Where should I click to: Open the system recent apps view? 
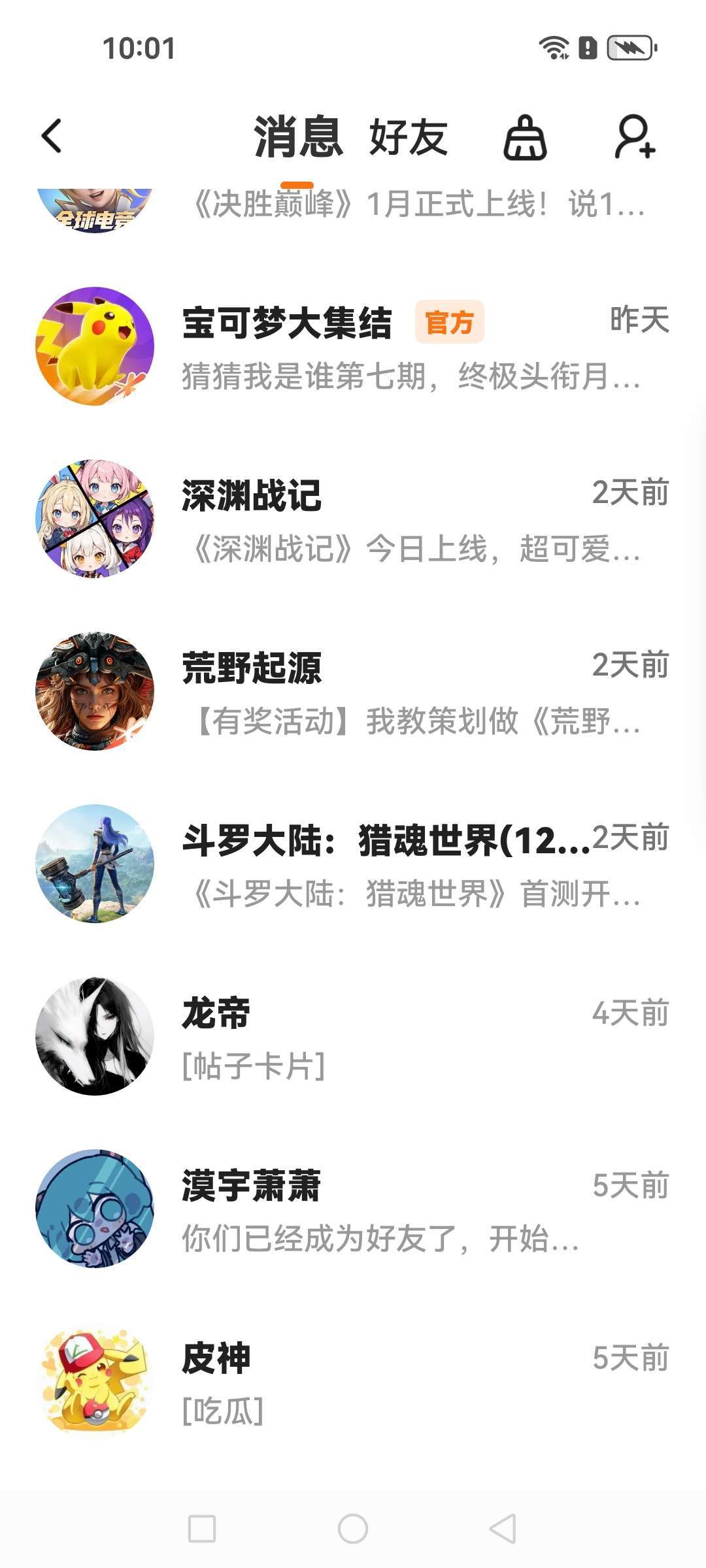(x=202, y=1529)
